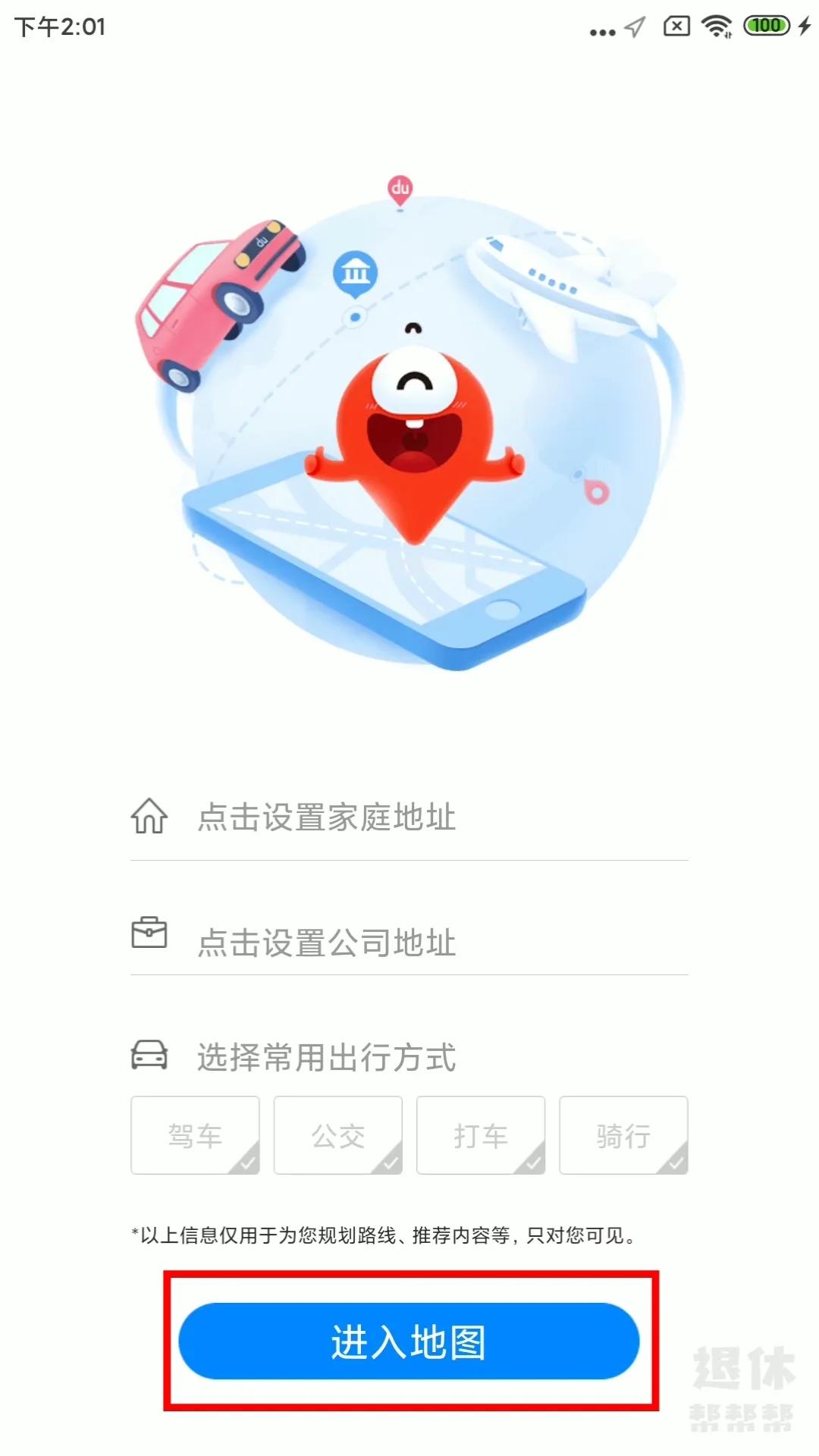Tap the clock showing 下午2:01
819x1456 pixels.
click(x=61, y=27)
